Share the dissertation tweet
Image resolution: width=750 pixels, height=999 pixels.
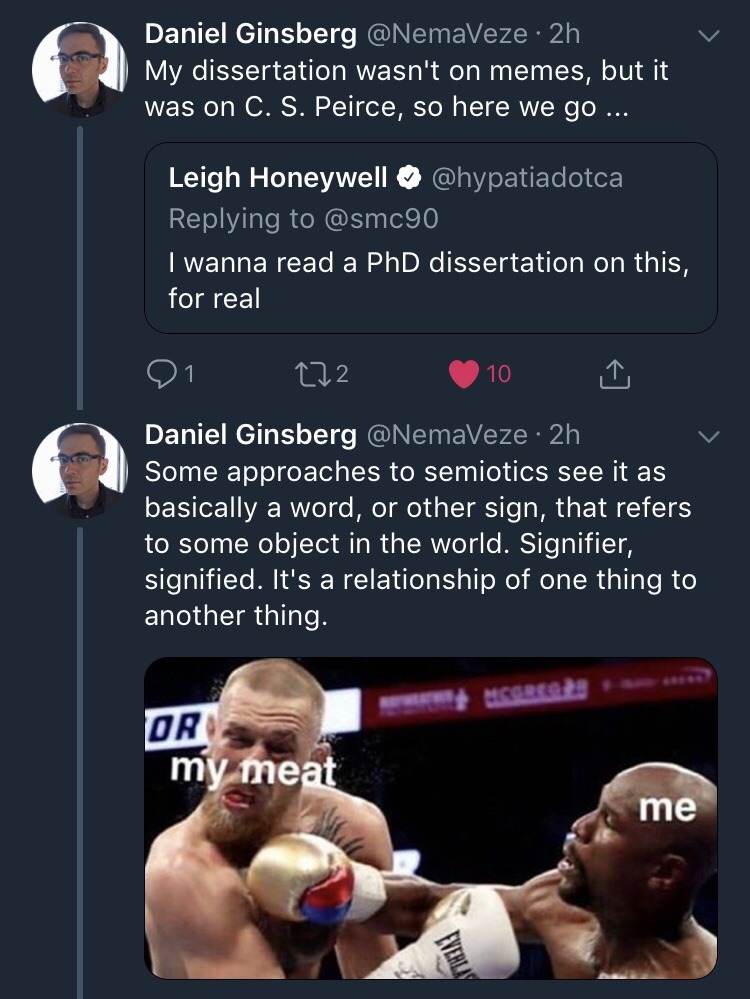point(614,374)
